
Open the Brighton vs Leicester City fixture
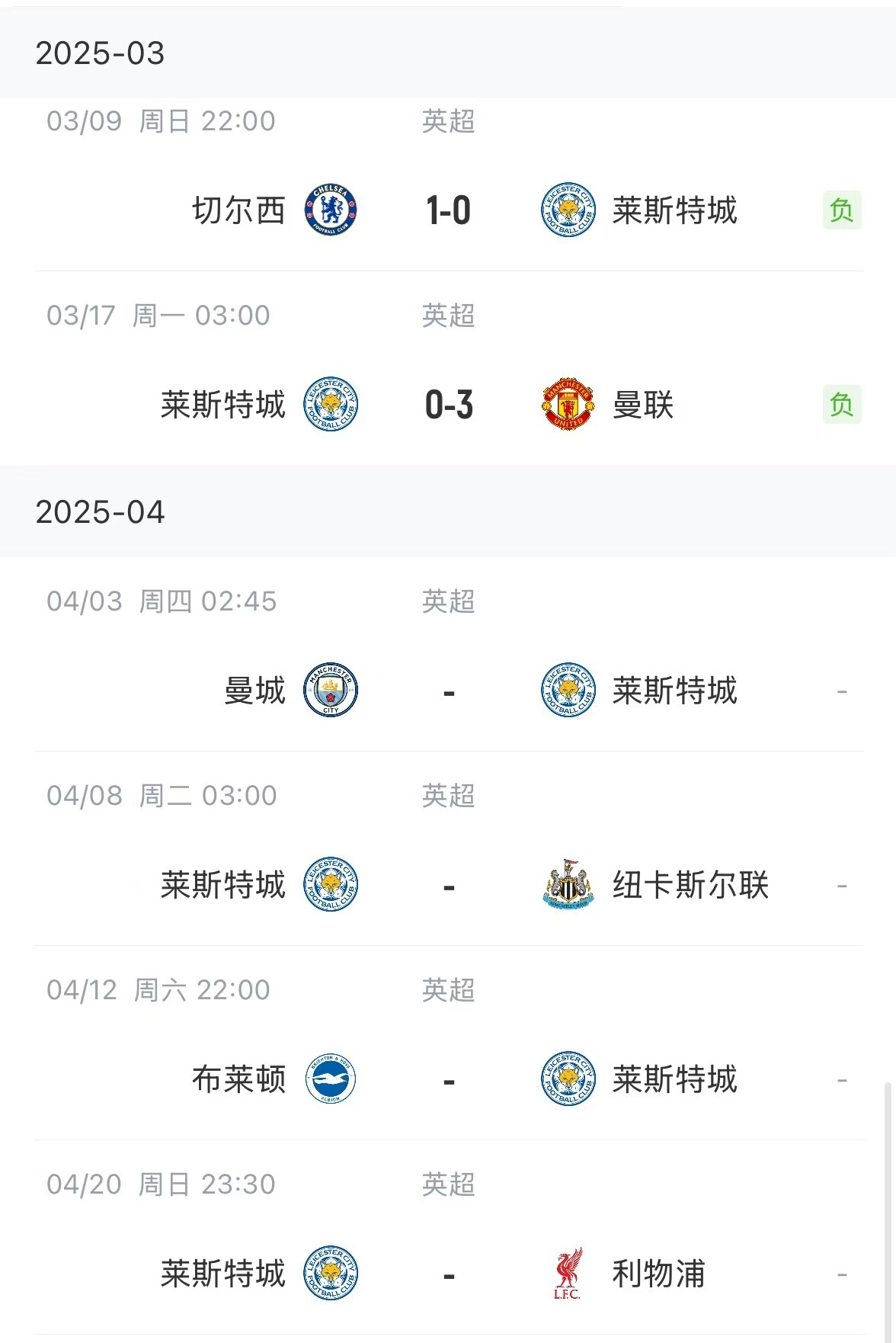coord(448,1080)
